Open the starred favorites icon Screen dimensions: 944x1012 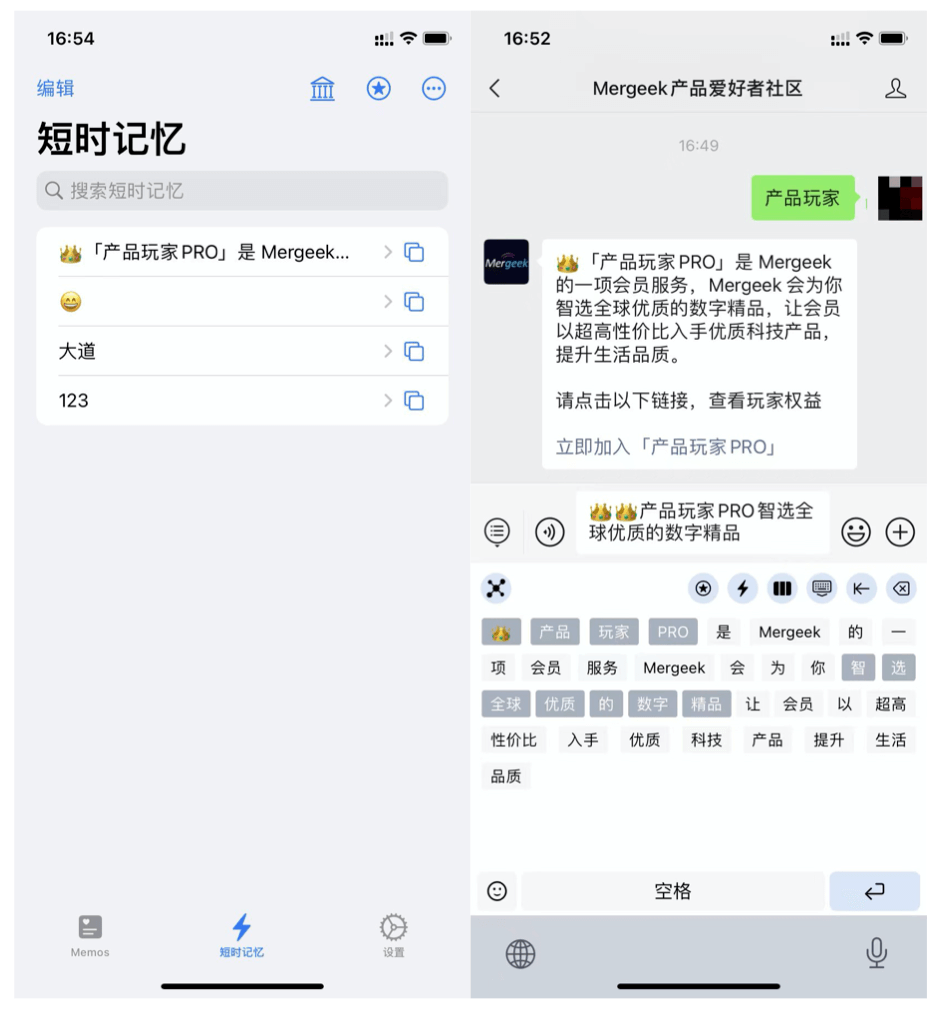pos(378,89)
